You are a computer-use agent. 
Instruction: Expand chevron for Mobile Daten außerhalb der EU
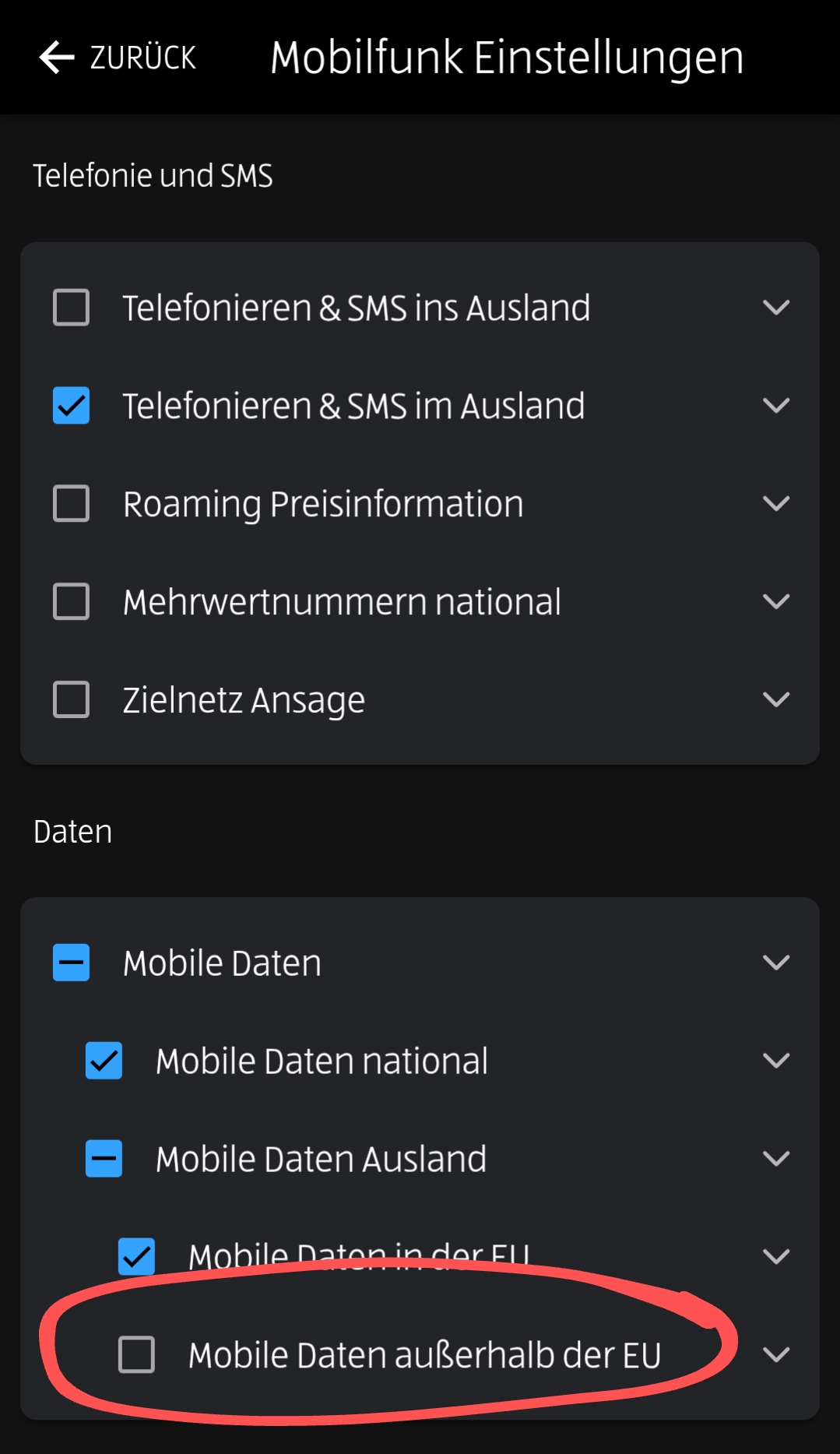(x=776, y=1354)
